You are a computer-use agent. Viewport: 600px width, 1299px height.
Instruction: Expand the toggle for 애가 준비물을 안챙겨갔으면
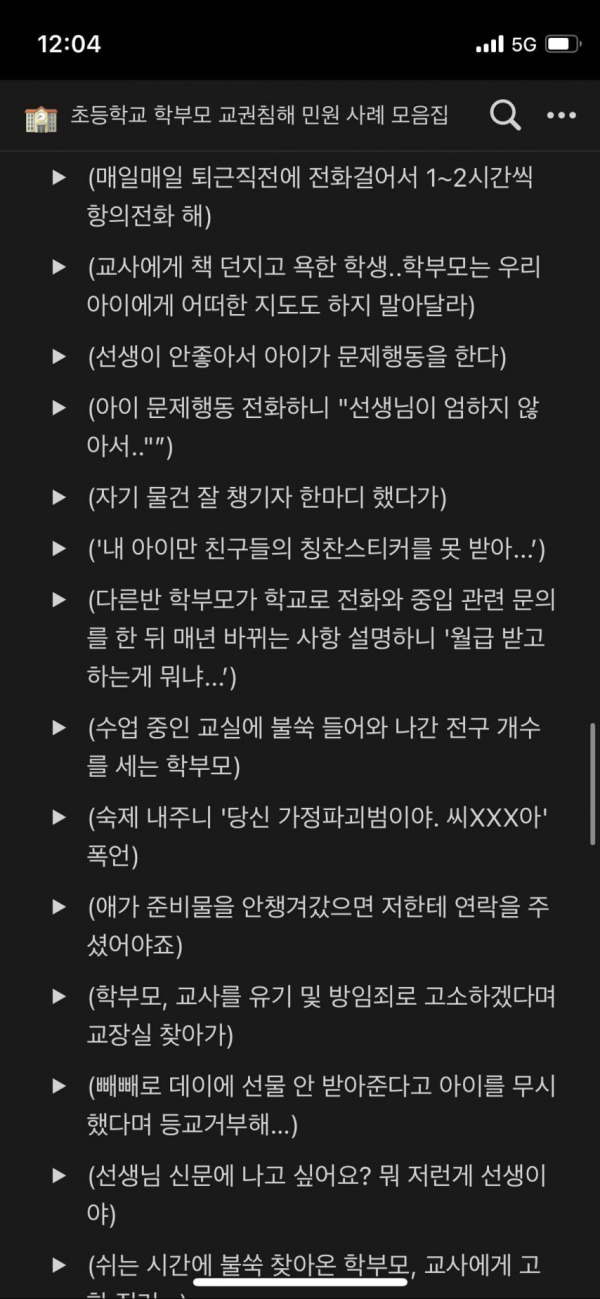click(x=59, y=906)
